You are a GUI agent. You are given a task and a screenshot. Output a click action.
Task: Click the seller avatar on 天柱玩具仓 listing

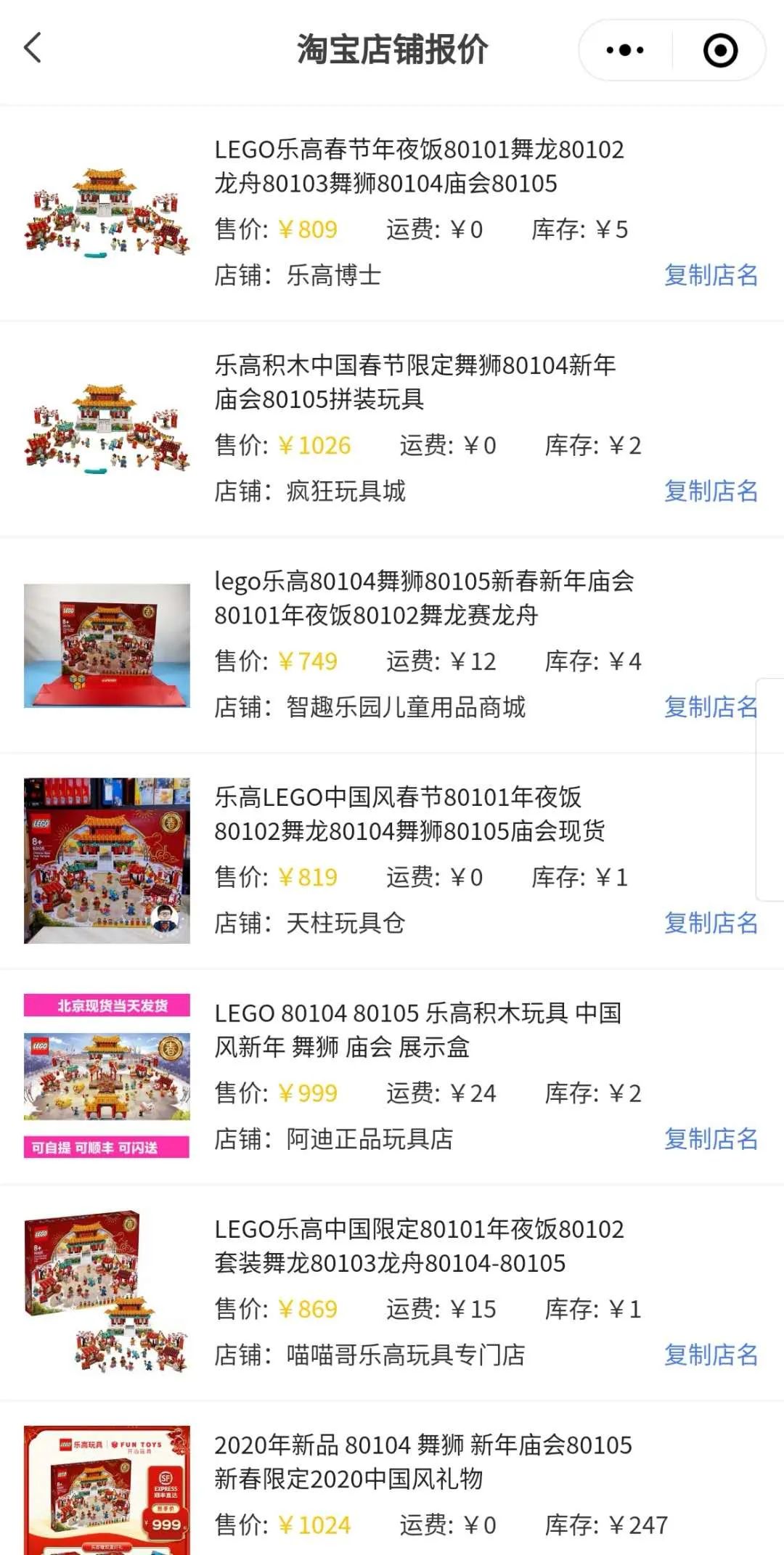tap(164, 922)
